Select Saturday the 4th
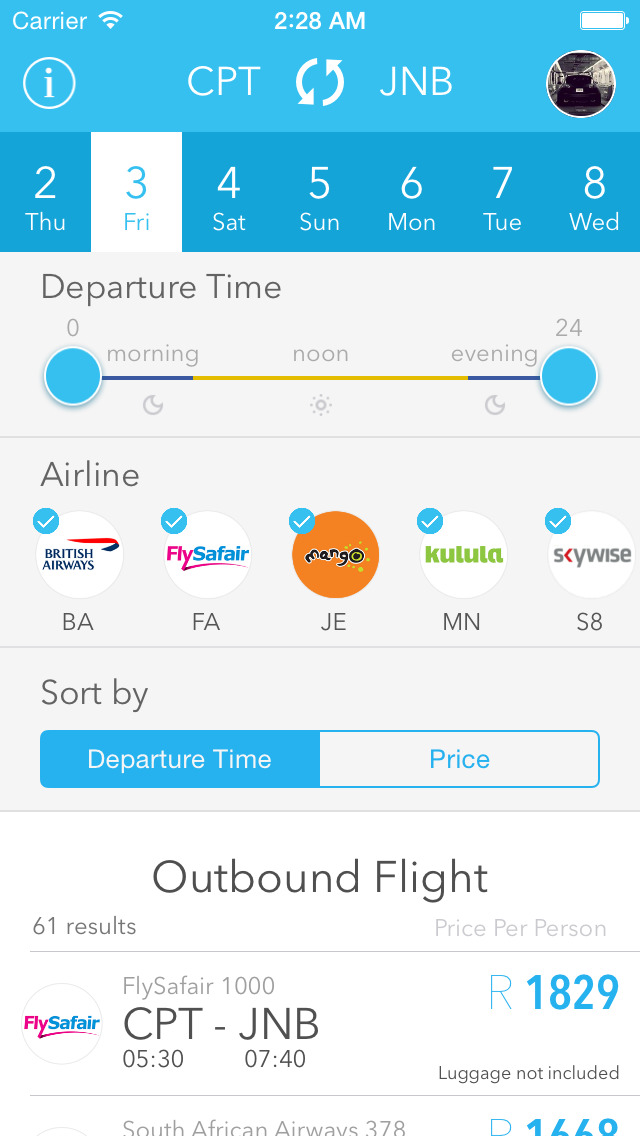The image size is (640, 1136). 228,192
